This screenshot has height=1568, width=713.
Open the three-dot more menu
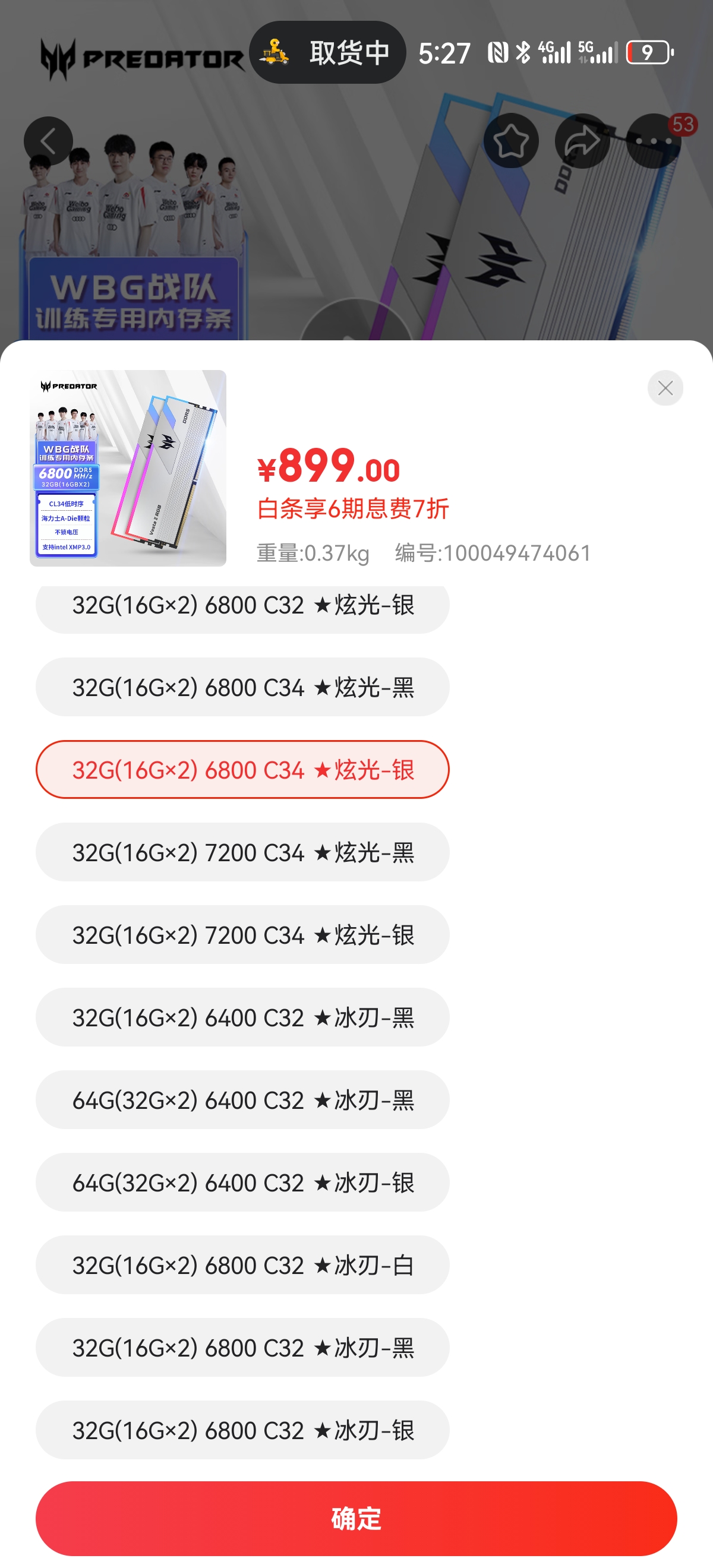click(654, 141)
